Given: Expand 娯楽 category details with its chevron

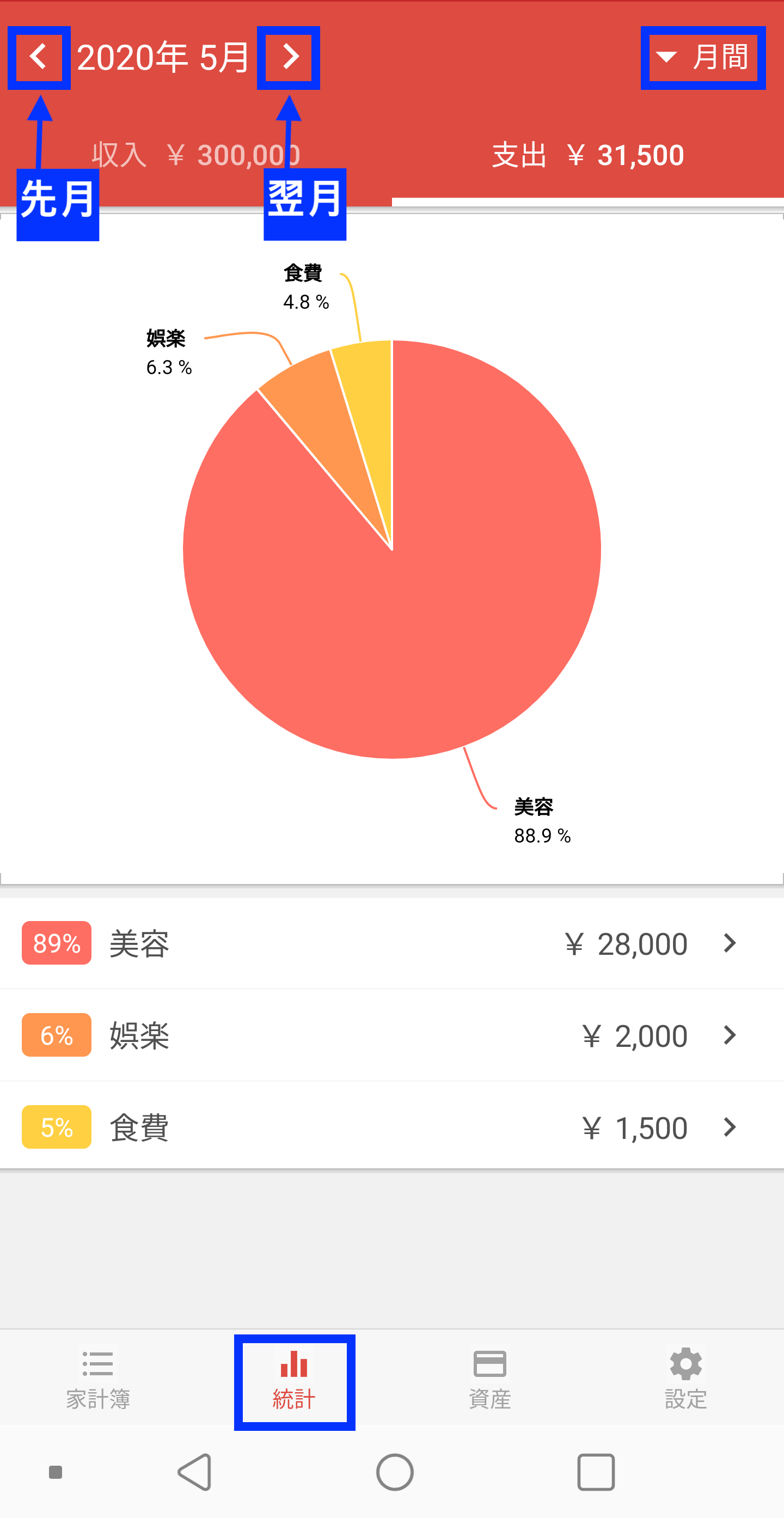Looking at the screenshot, I should coord(731,1035).
